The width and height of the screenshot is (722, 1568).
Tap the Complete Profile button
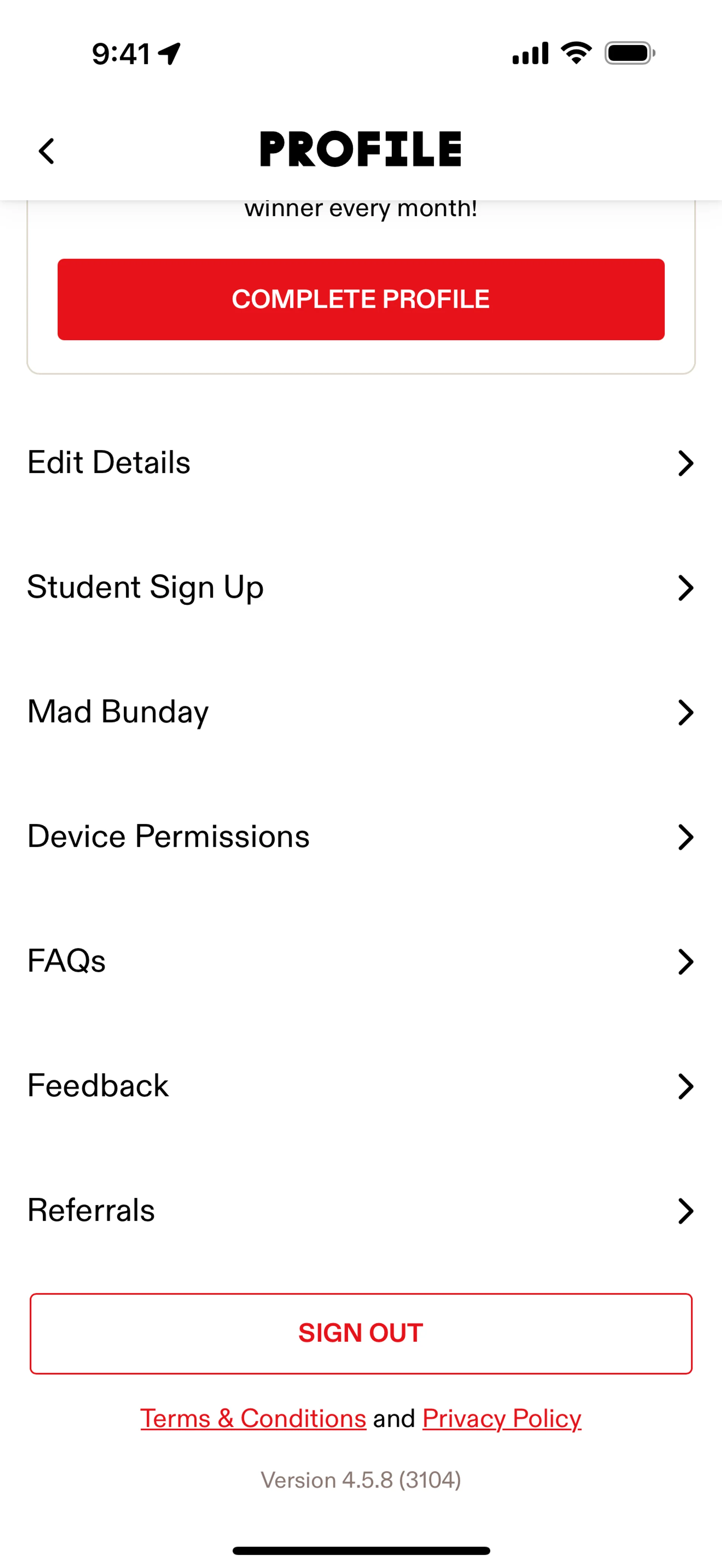coord(361,299)
